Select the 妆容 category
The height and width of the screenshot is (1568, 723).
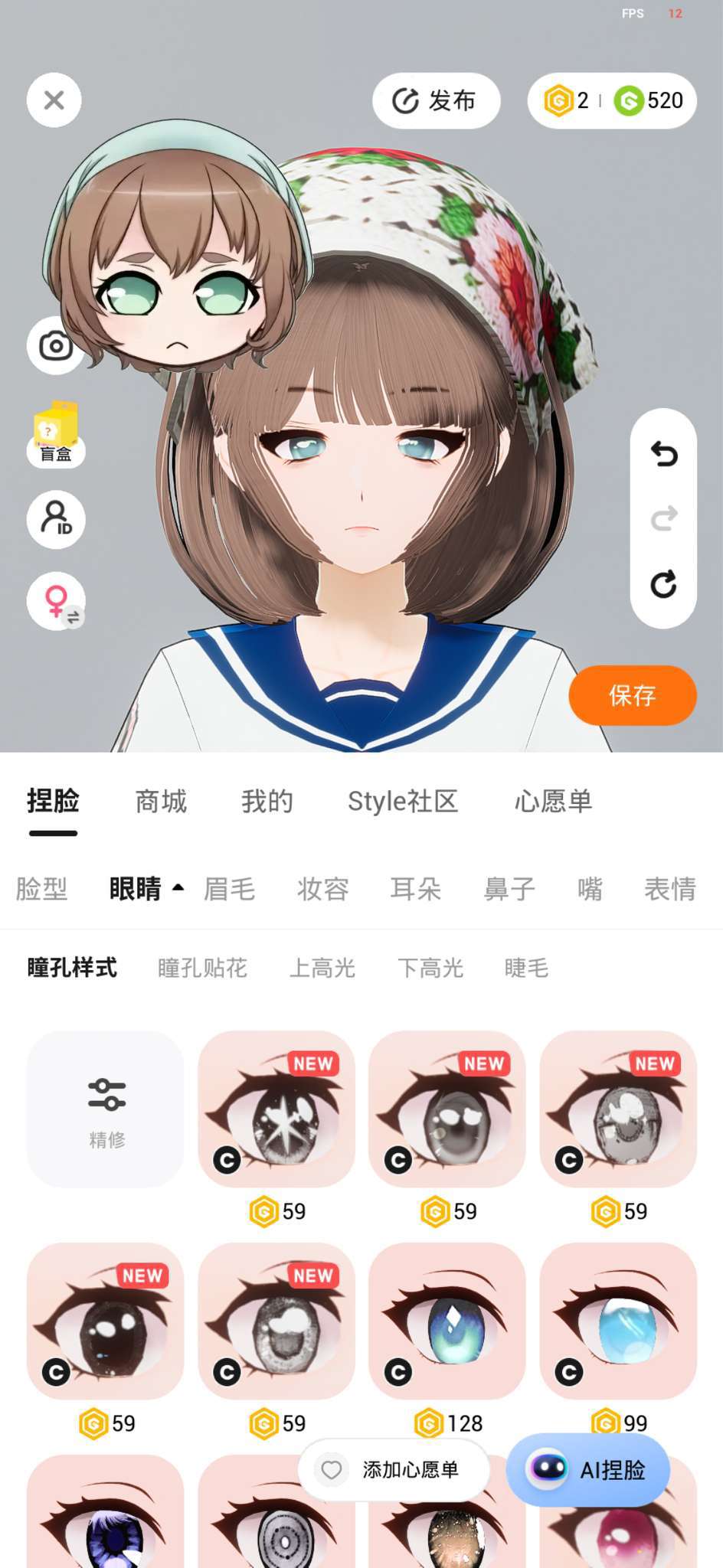pyautogui.click(x=322, y=889)
